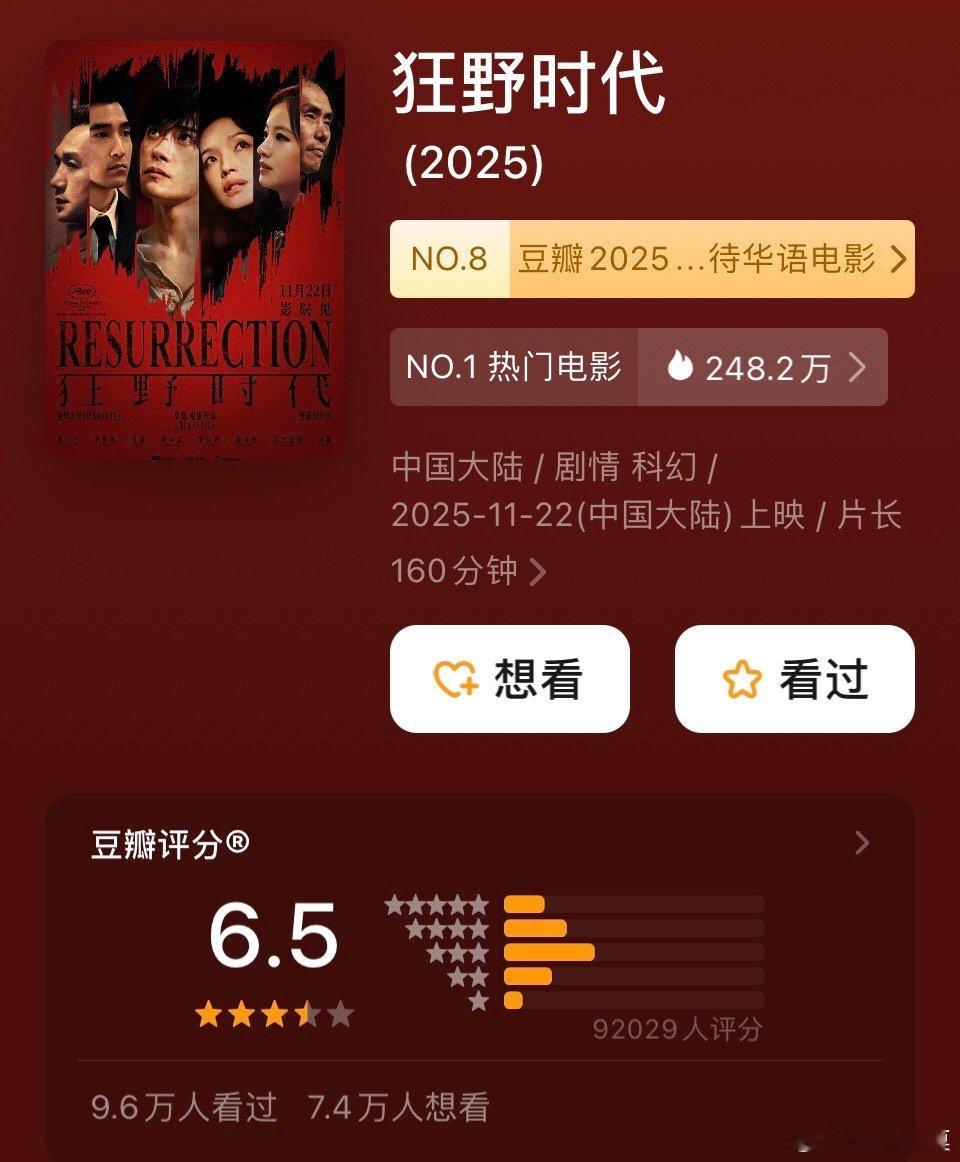This screenshot has height=1162, width=960.
Task: Open the NO.8 豆瓣2025 华语电影 ranking banner
Action: point(652,259)
